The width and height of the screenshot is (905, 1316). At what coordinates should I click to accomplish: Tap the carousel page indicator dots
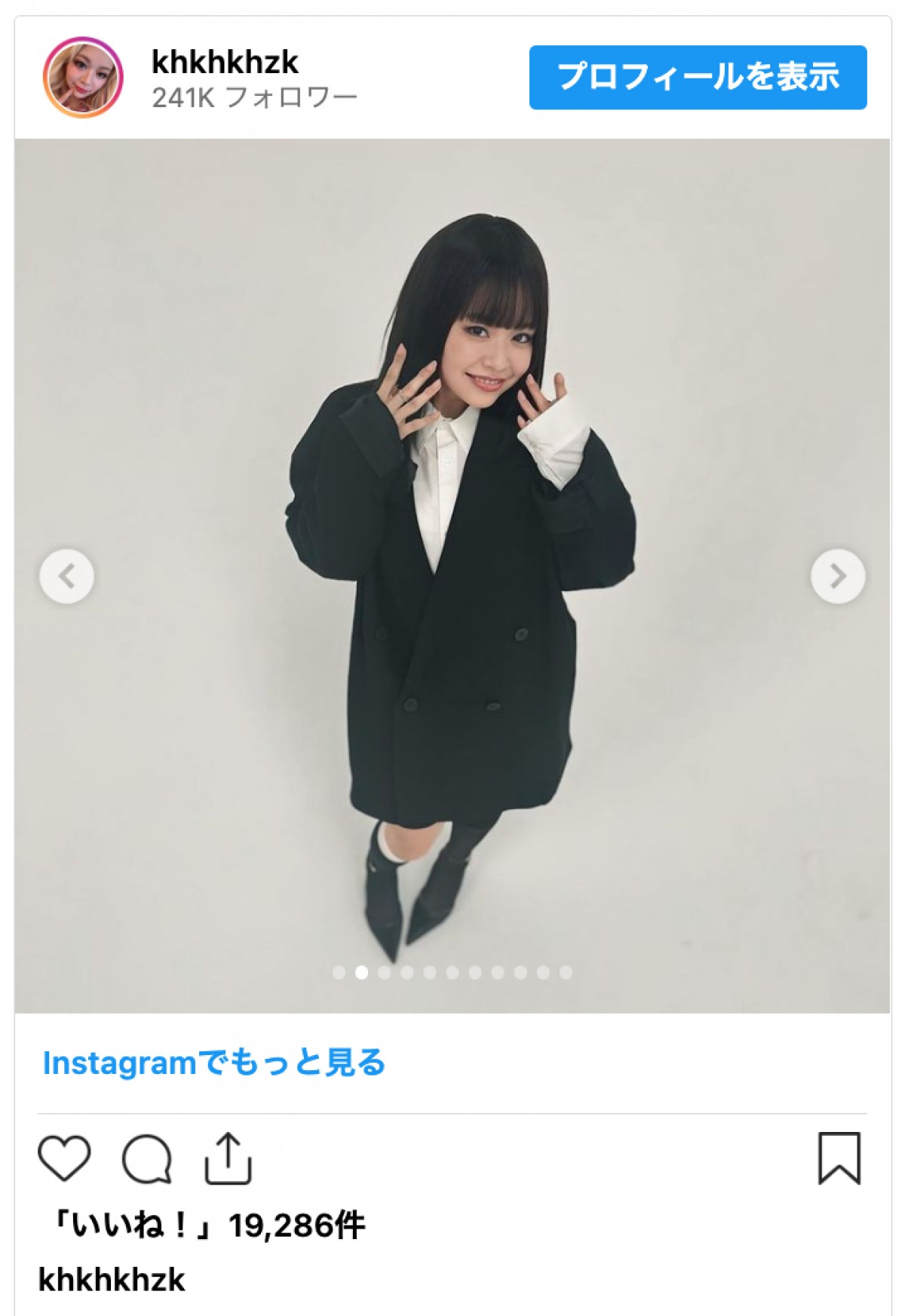(x=452, y=973)
